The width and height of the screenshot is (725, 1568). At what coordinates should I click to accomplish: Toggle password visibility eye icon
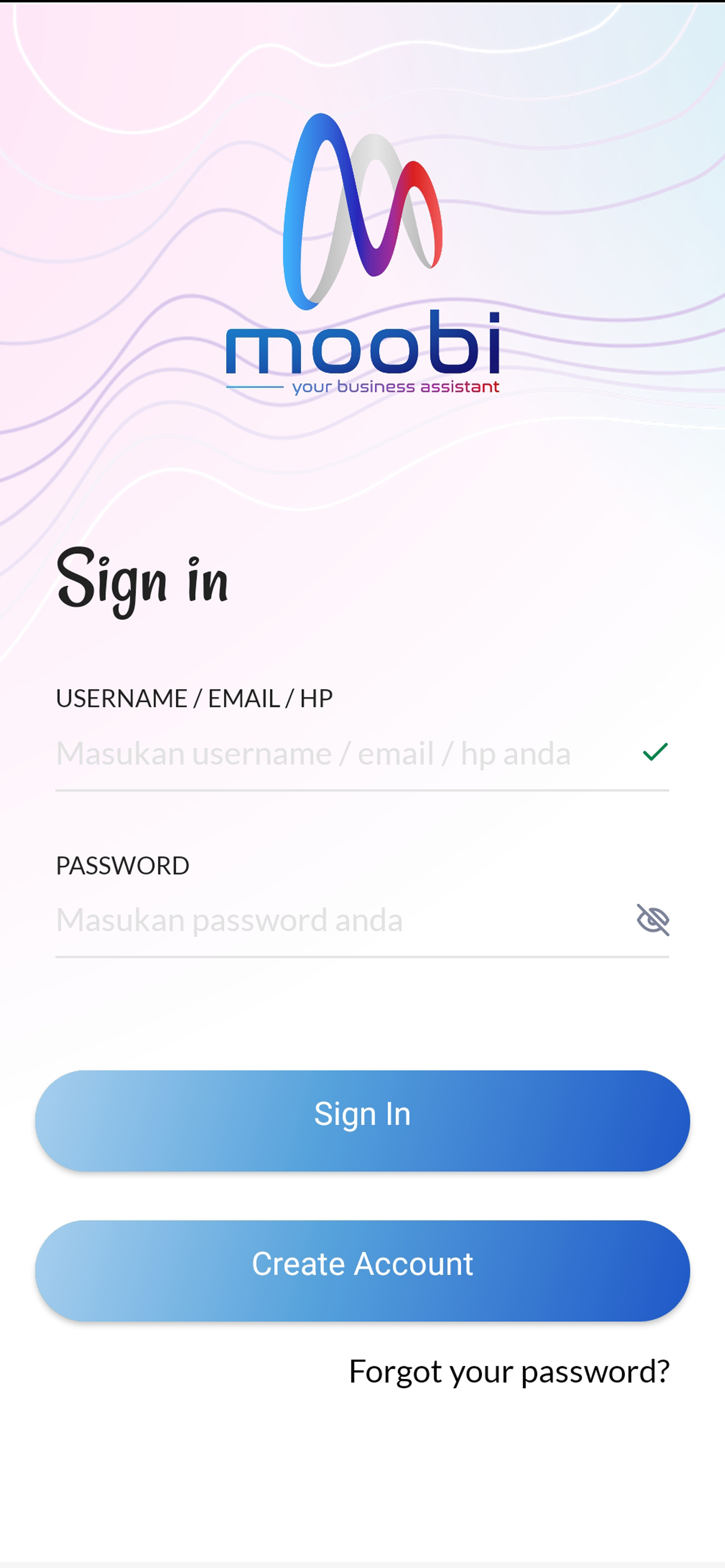click(653, 919)
